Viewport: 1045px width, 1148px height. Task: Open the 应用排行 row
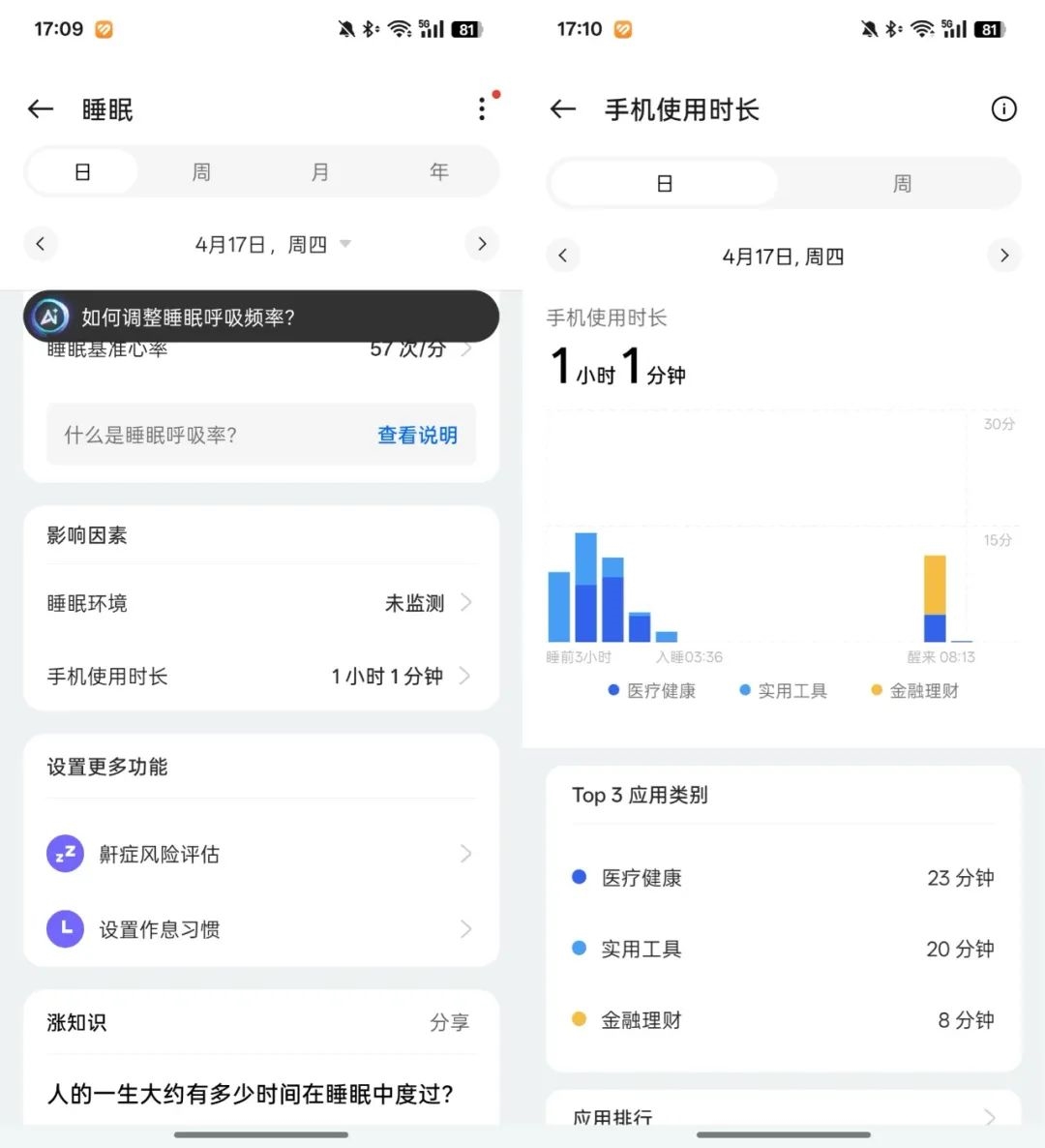pos(784,1116)
